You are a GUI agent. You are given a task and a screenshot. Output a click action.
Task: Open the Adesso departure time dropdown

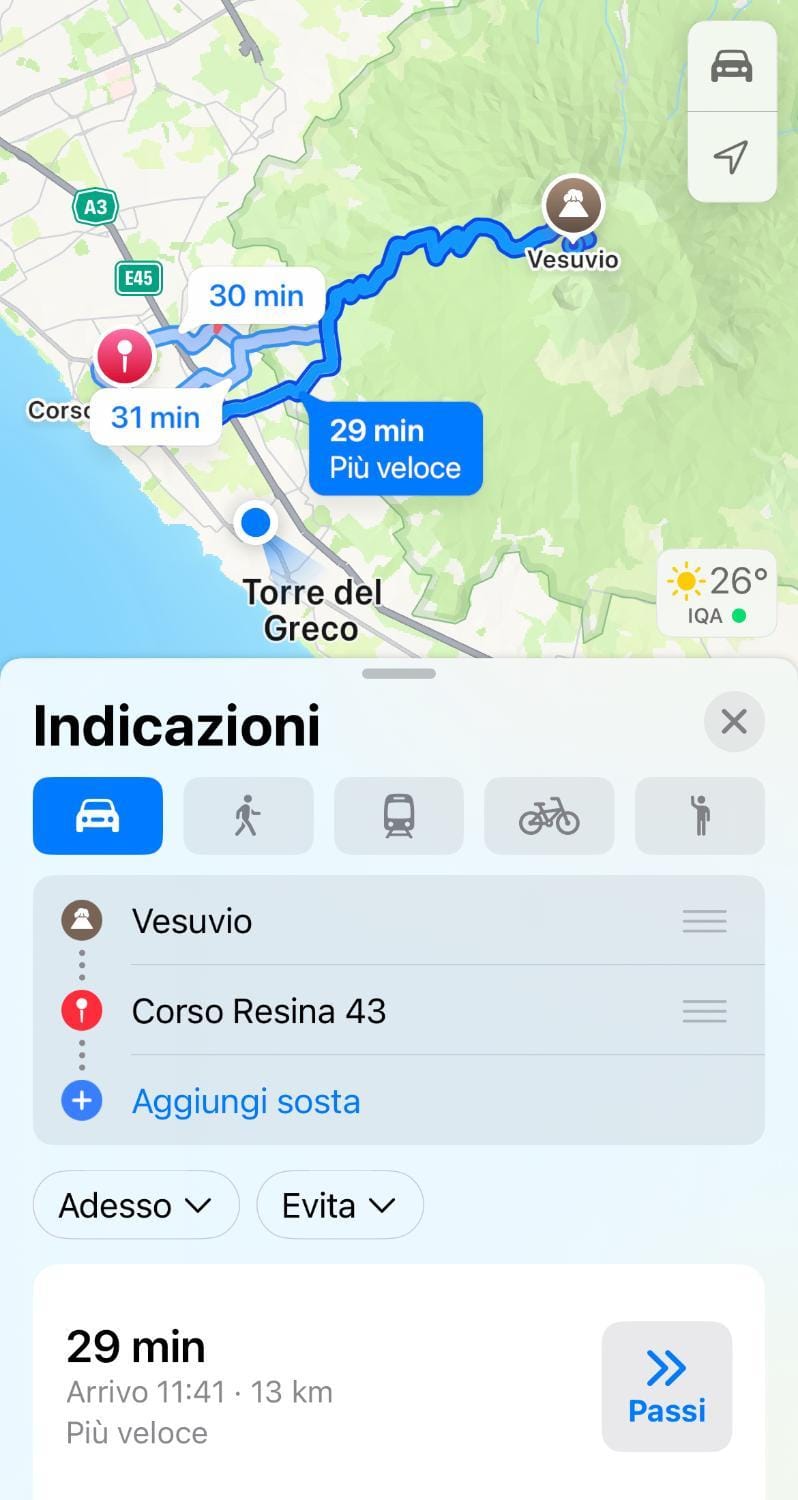136,1205
